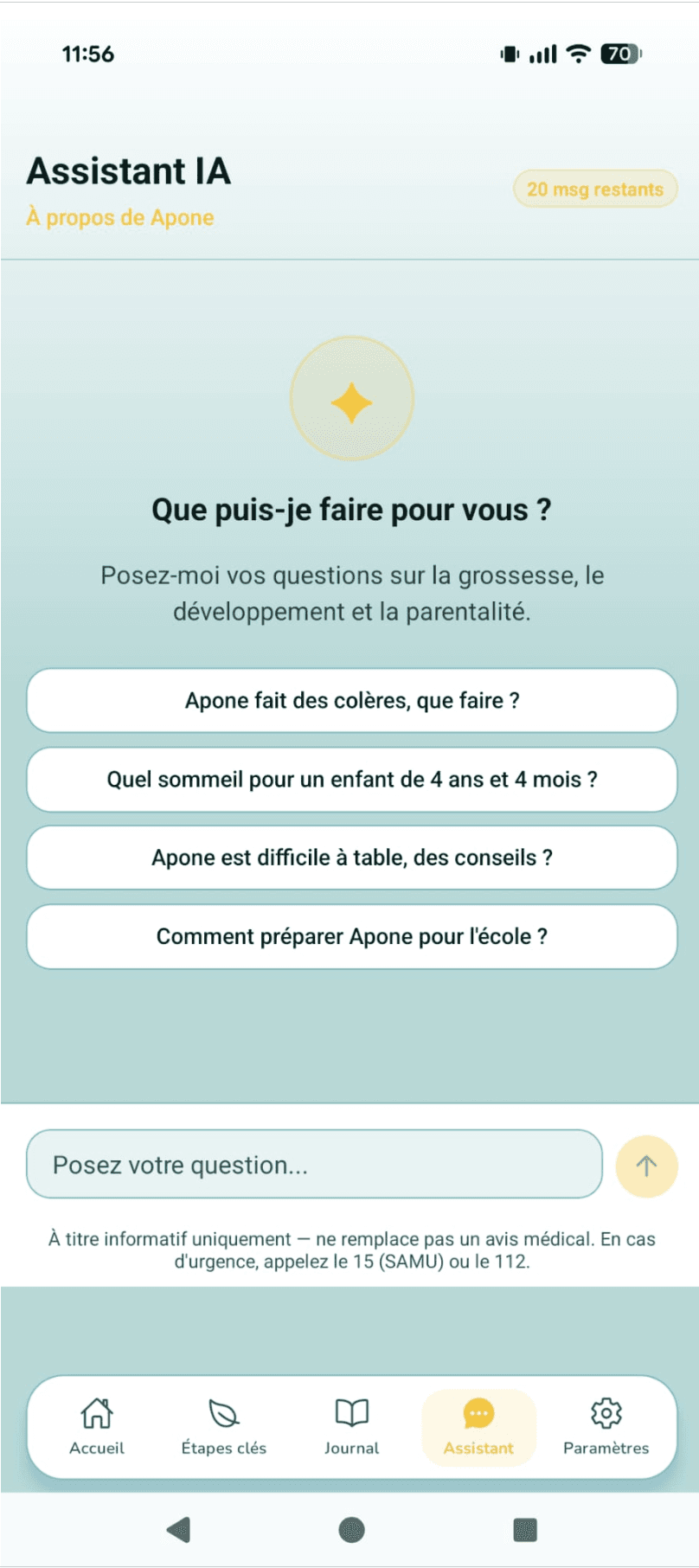Switch to the Étapes clés tab
The image size is (699, 1568).
point(224,1426)
